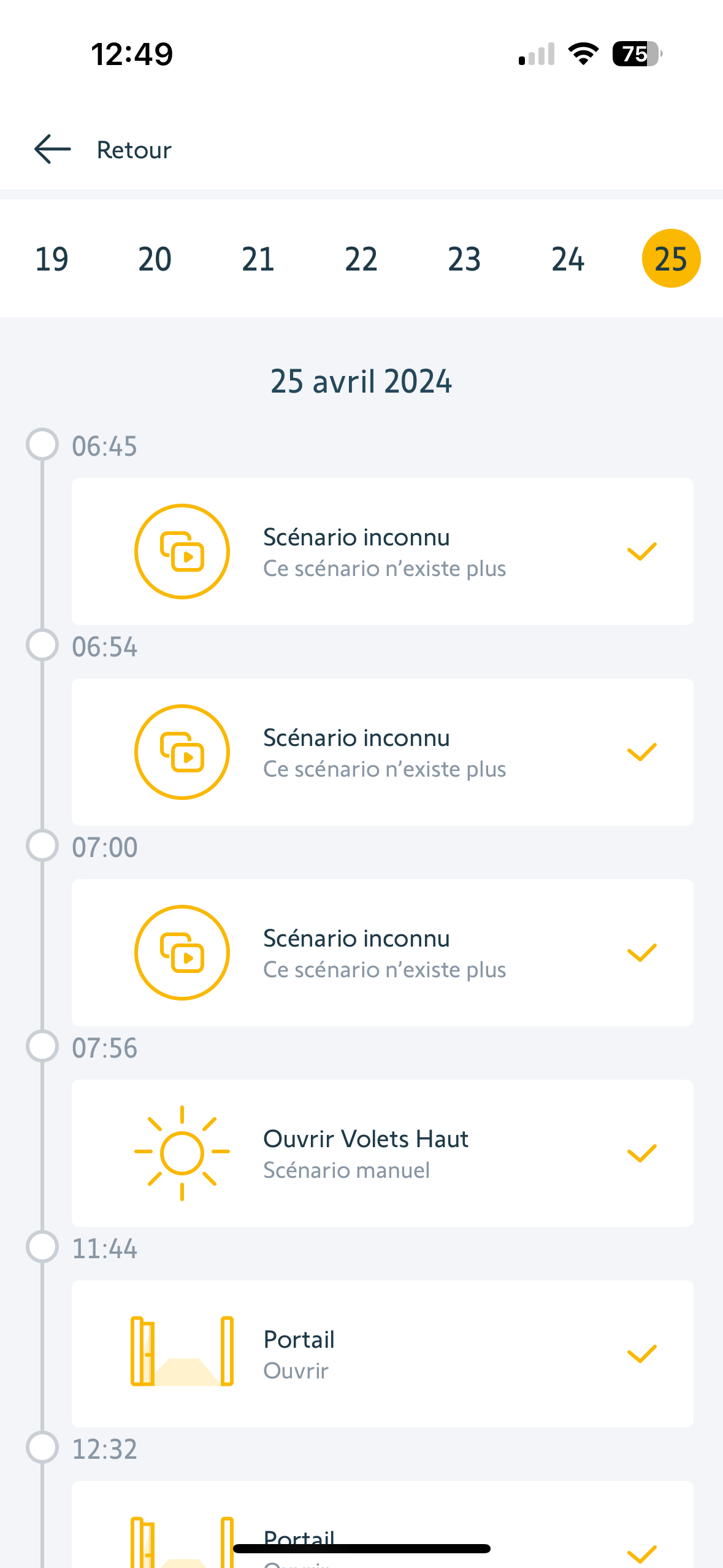Open the 11:44 Portail Ouvrir entry
This screenshot has height=1568, width=723.
(x=383, y=1354)
